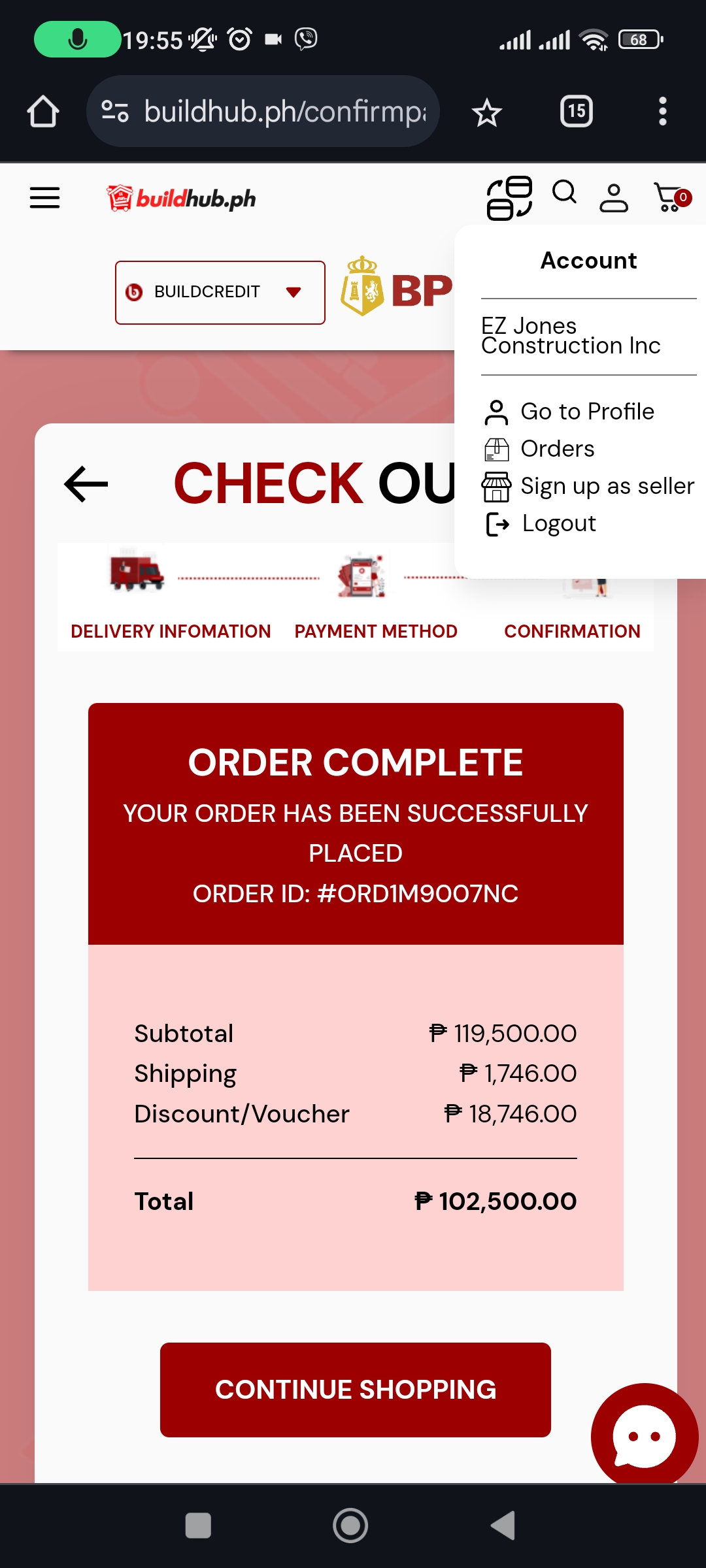Tap the search magnifier icon
This screenshot has width=706, height=1568.
point(564,193)
